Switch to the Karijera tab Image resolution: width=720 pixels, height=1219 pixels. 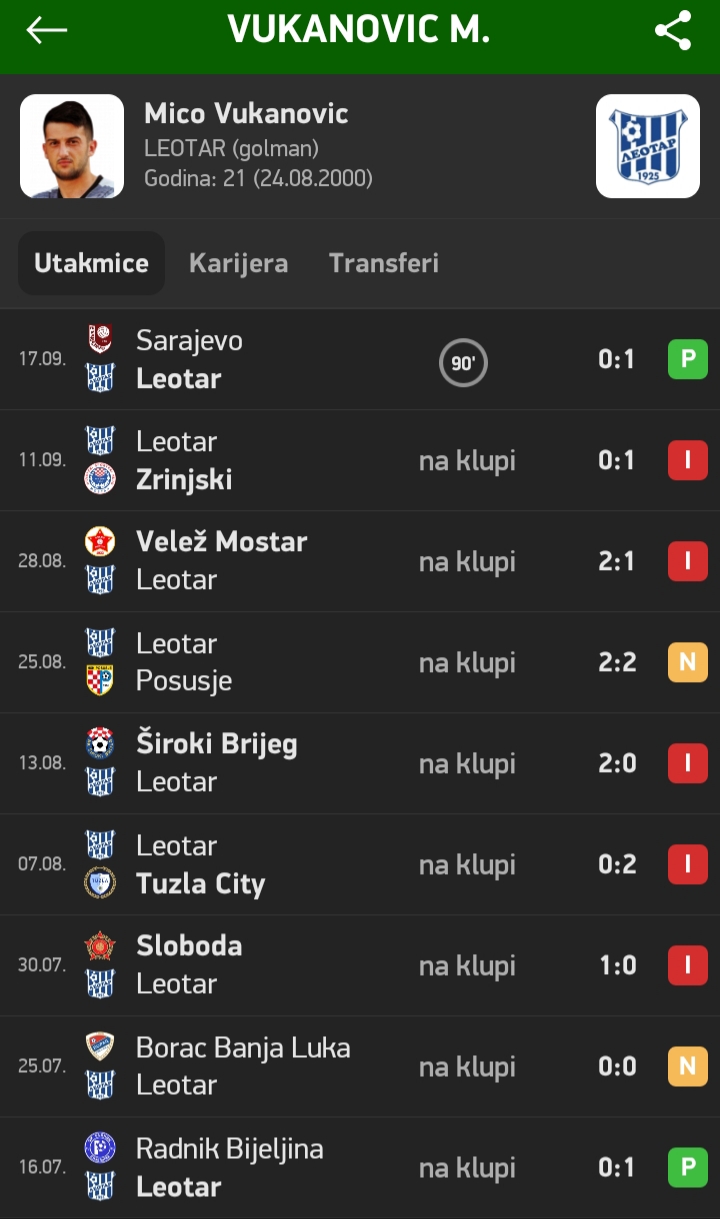pos(238,263)
